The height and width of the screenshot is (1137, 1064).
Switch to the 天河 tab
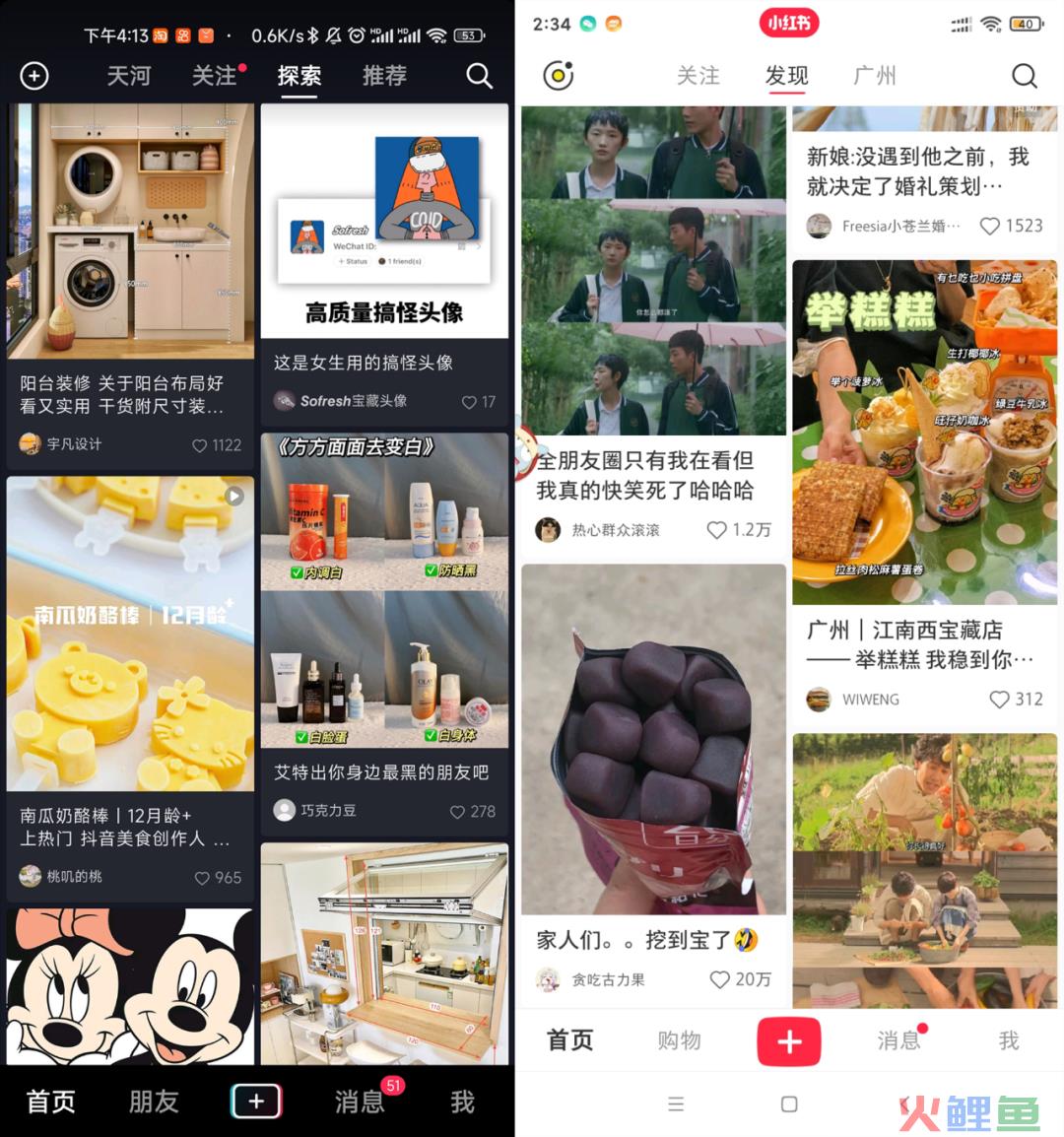point(128,76)
